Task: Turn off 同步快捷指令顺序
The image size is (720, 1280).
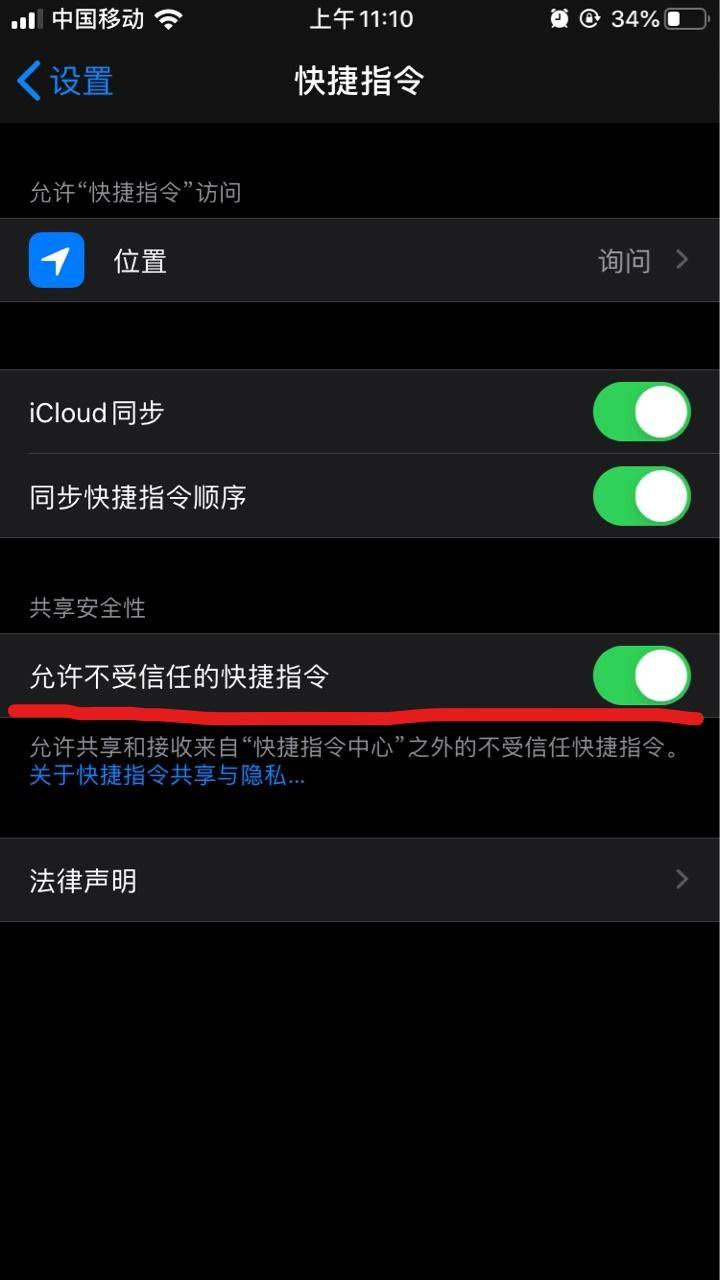Action: 641,497
